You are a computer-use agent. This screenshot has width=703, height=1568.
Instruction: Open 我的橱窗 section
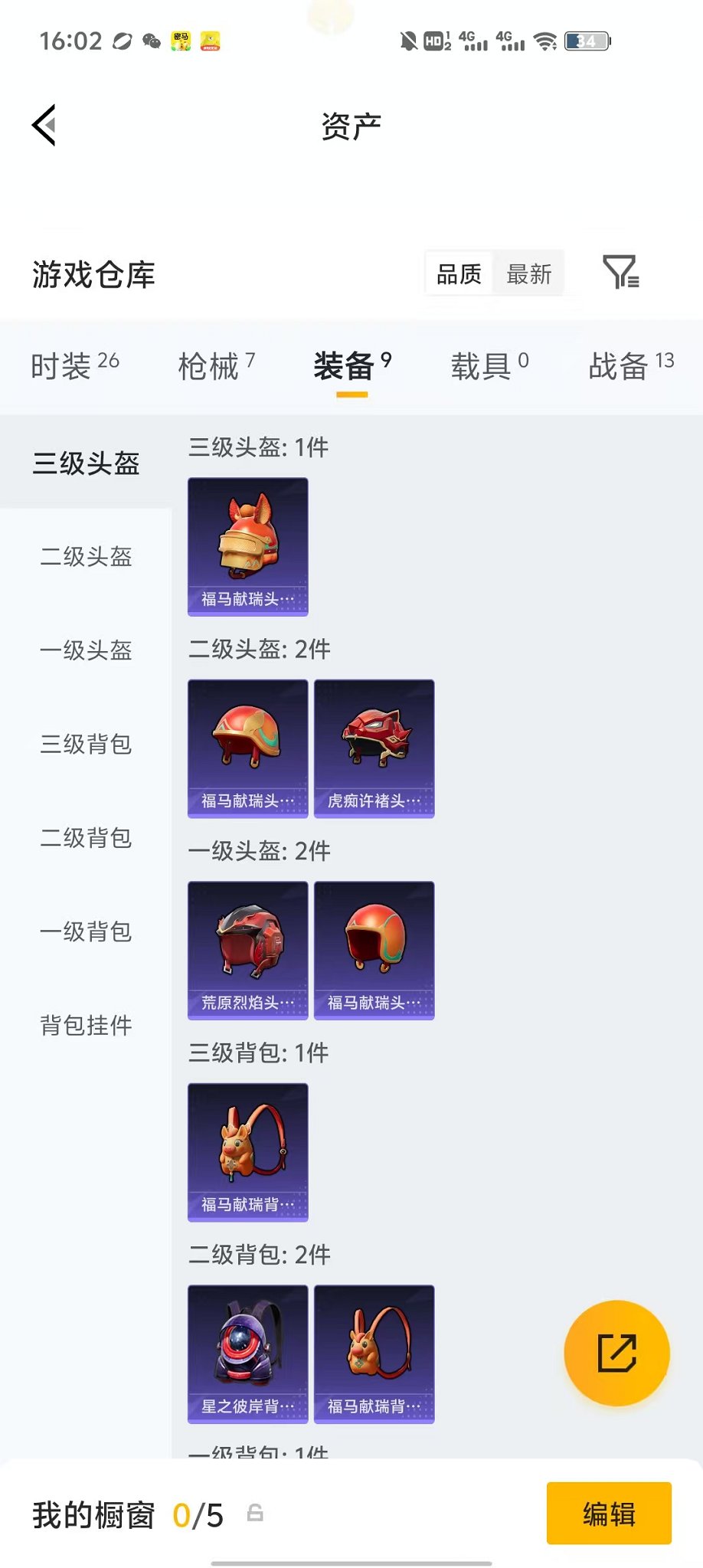click(x=92, y=1514)
